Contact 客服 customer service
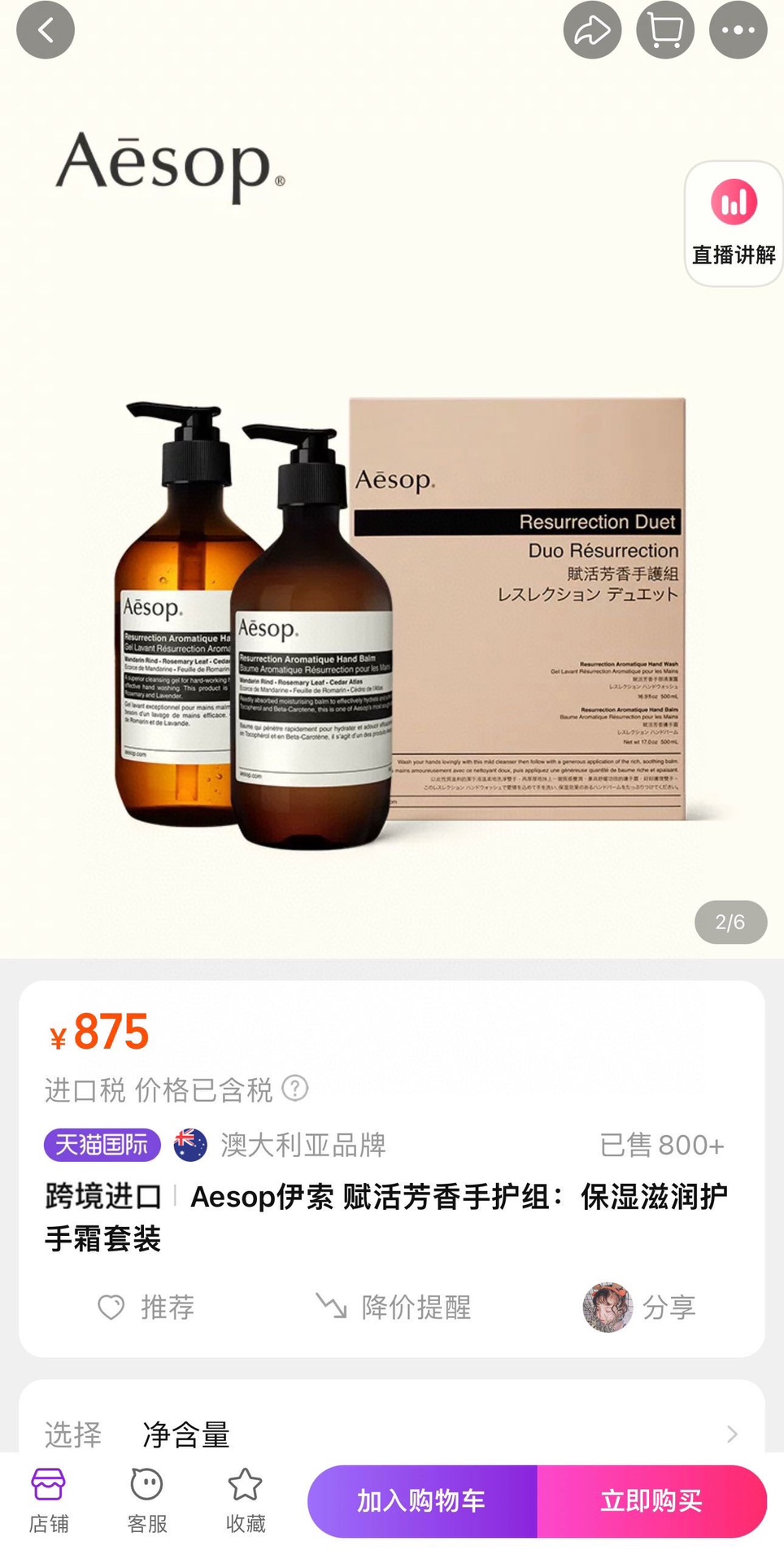Screen dimensions: 784x1563 [x=147, y=1501]
